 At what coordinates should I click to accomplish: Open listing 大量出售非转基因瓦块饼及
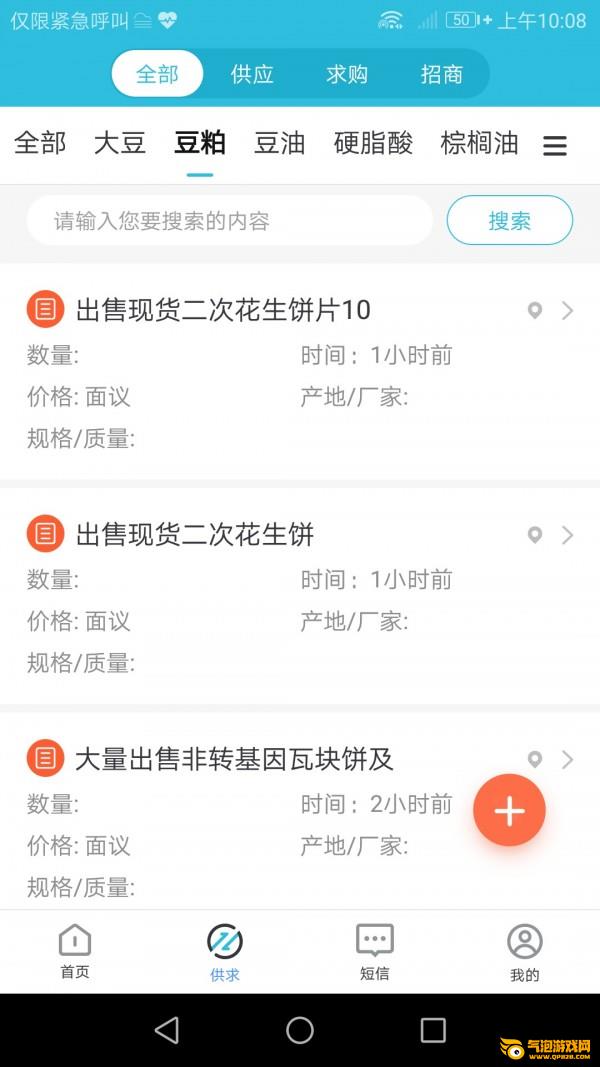(x=300, y=811)
